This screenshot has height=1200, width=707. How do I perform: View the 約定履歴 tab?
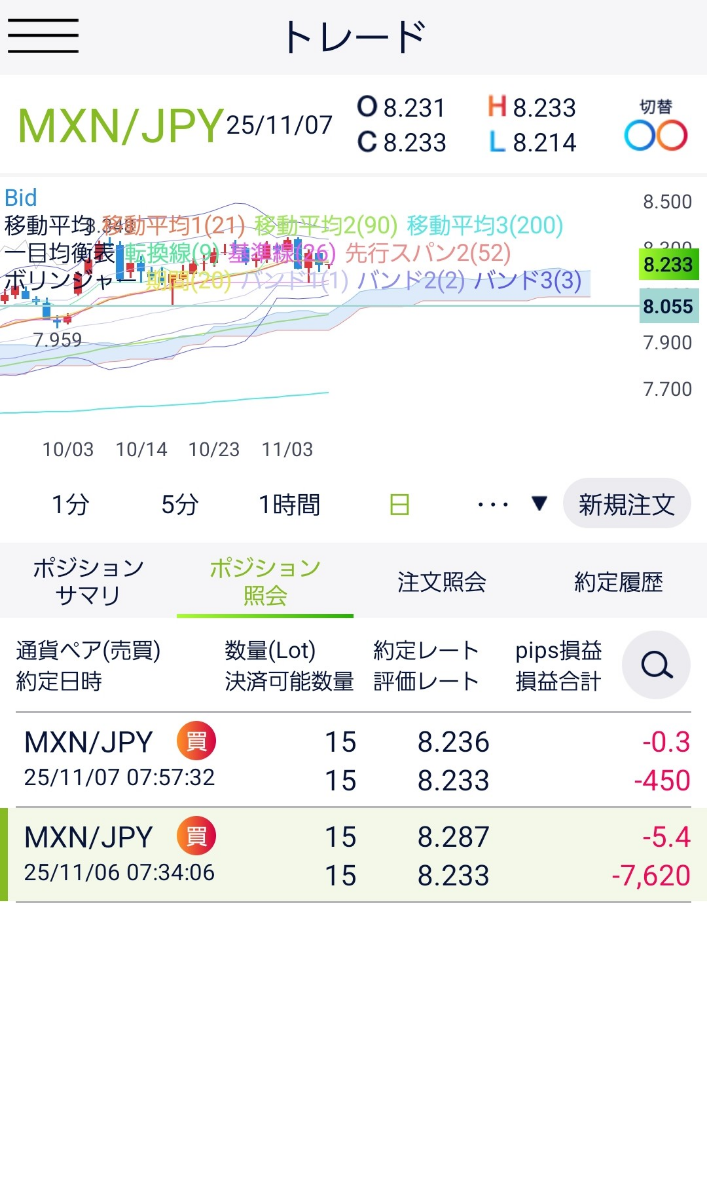coord(618,582)
